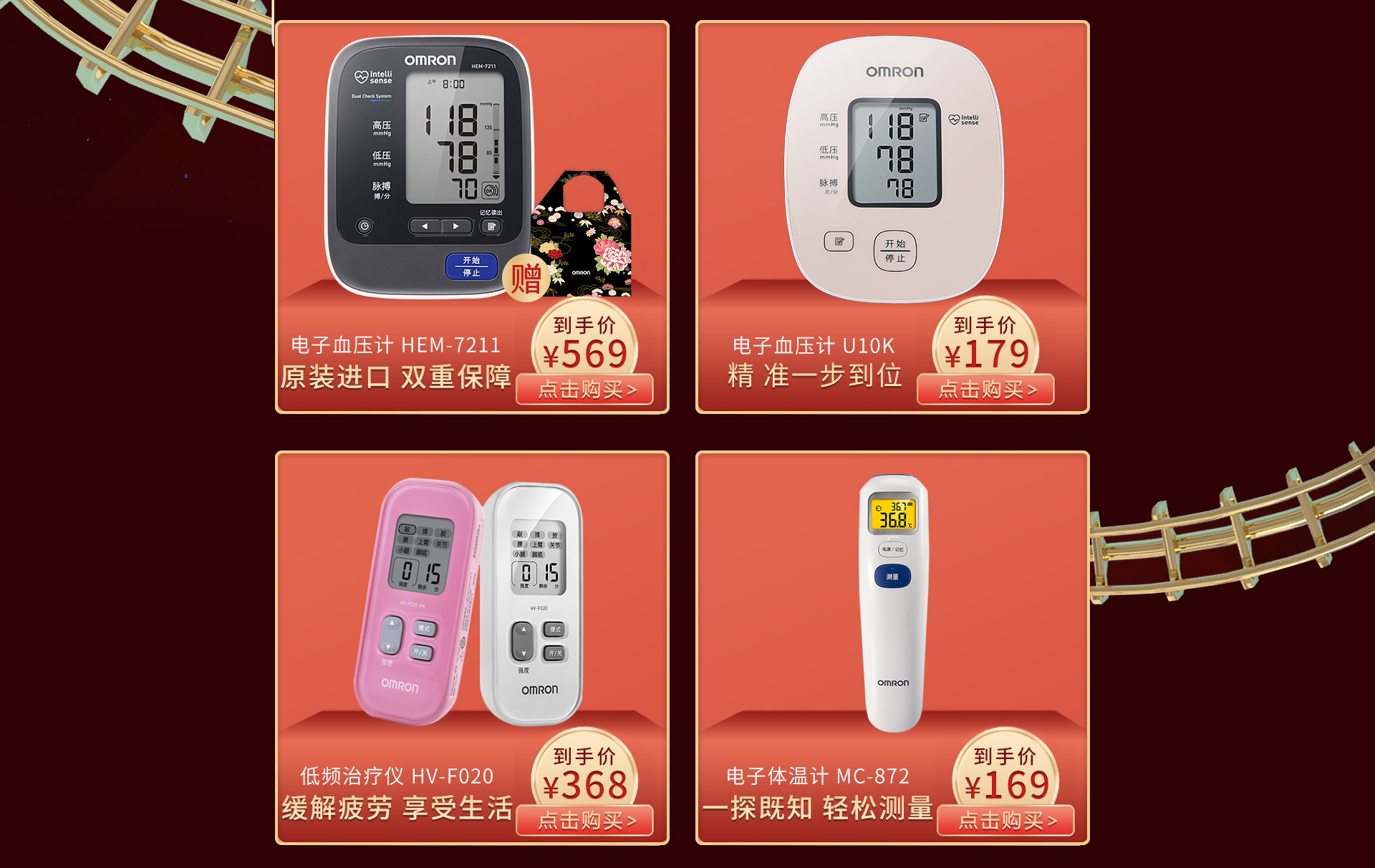The image size is (1375, 868).
Task: View the pink and white HV-F020 product
Action: click(469, 602)
